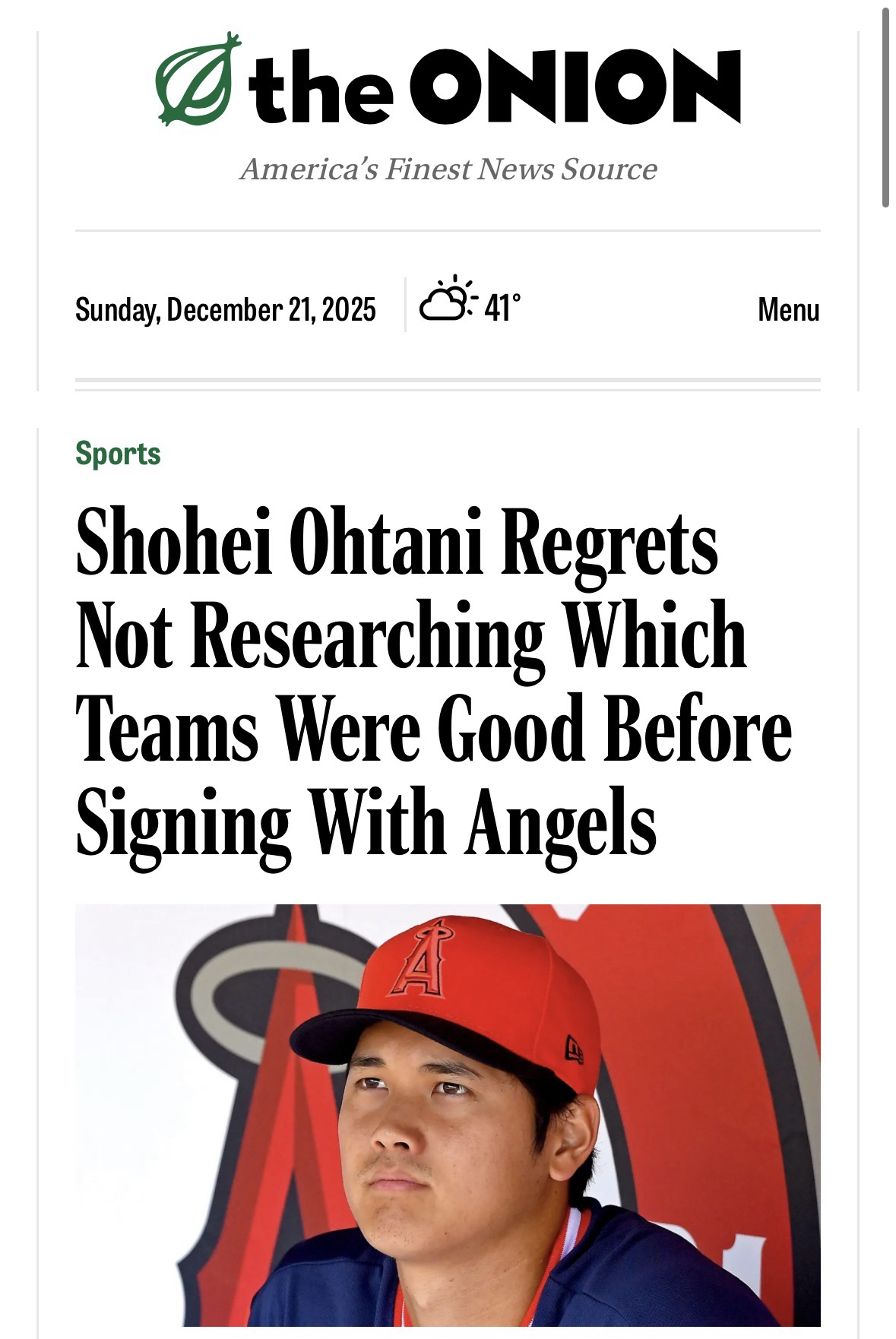The height and width of the screenshot is (1339, 896).
Task: Open the Menu
Action: pyautogui.click(x=788, y=309)
